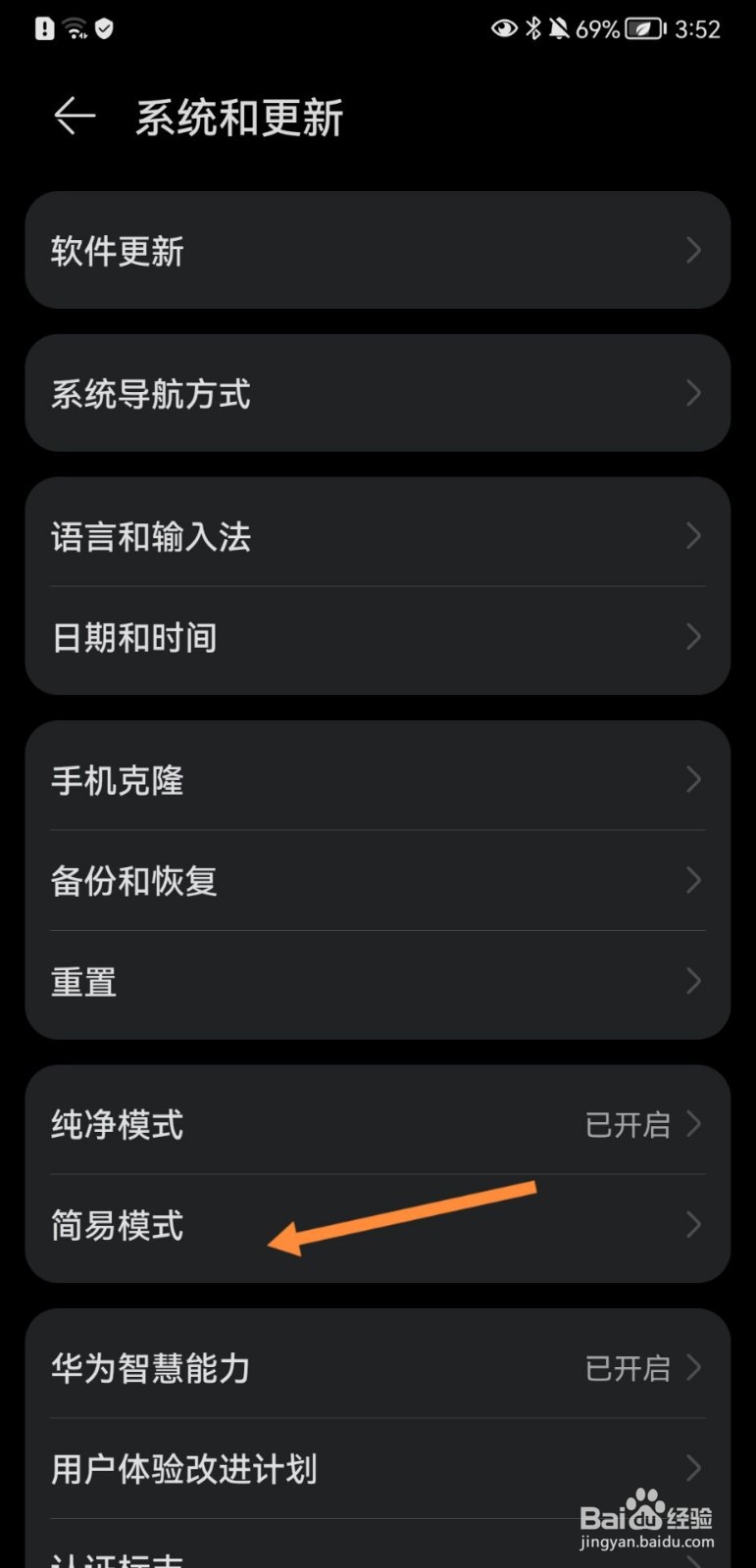Open the 日期和时间 settings entry

(378, 637)
